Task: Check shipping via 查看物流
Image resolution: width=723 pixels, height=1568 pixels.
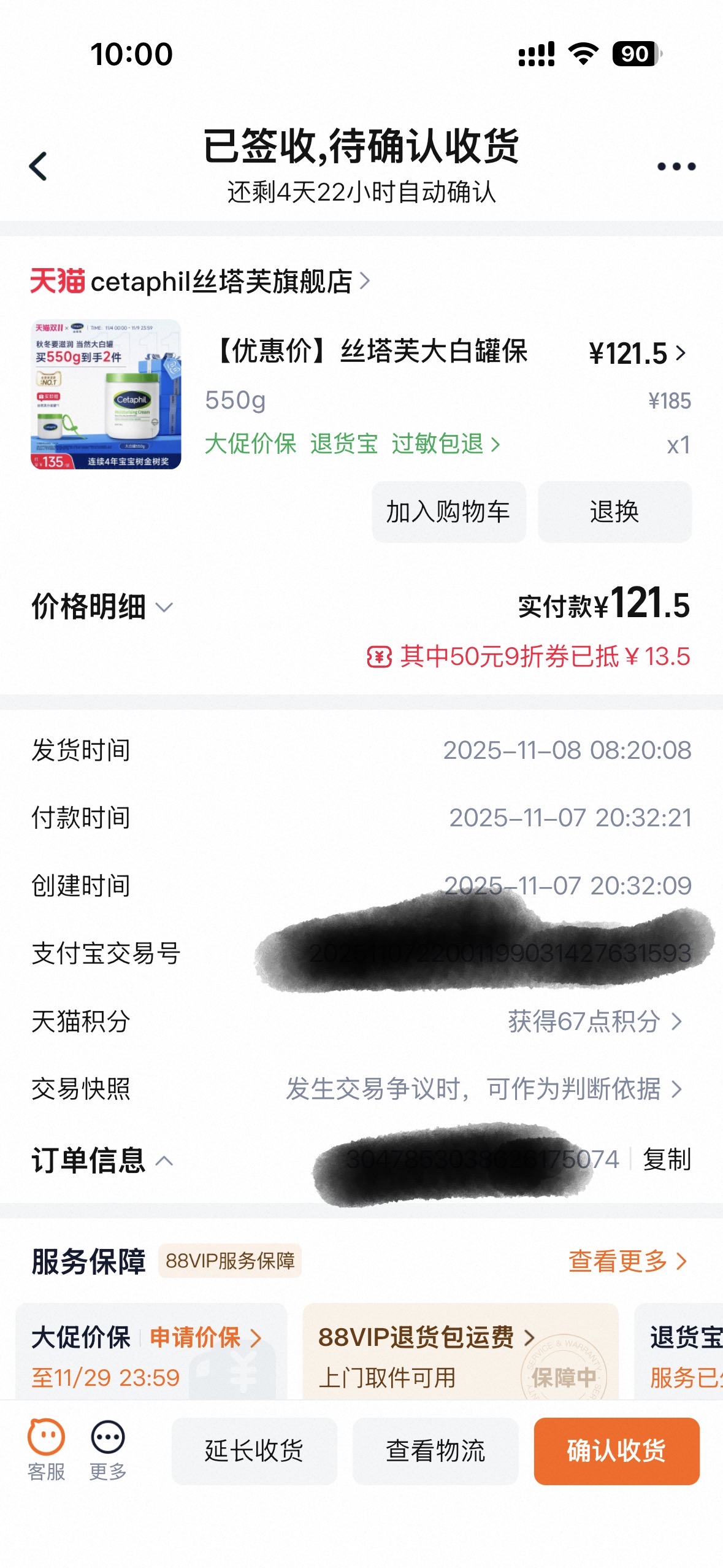Action: pyautogui.click(x=435, y=1451)
